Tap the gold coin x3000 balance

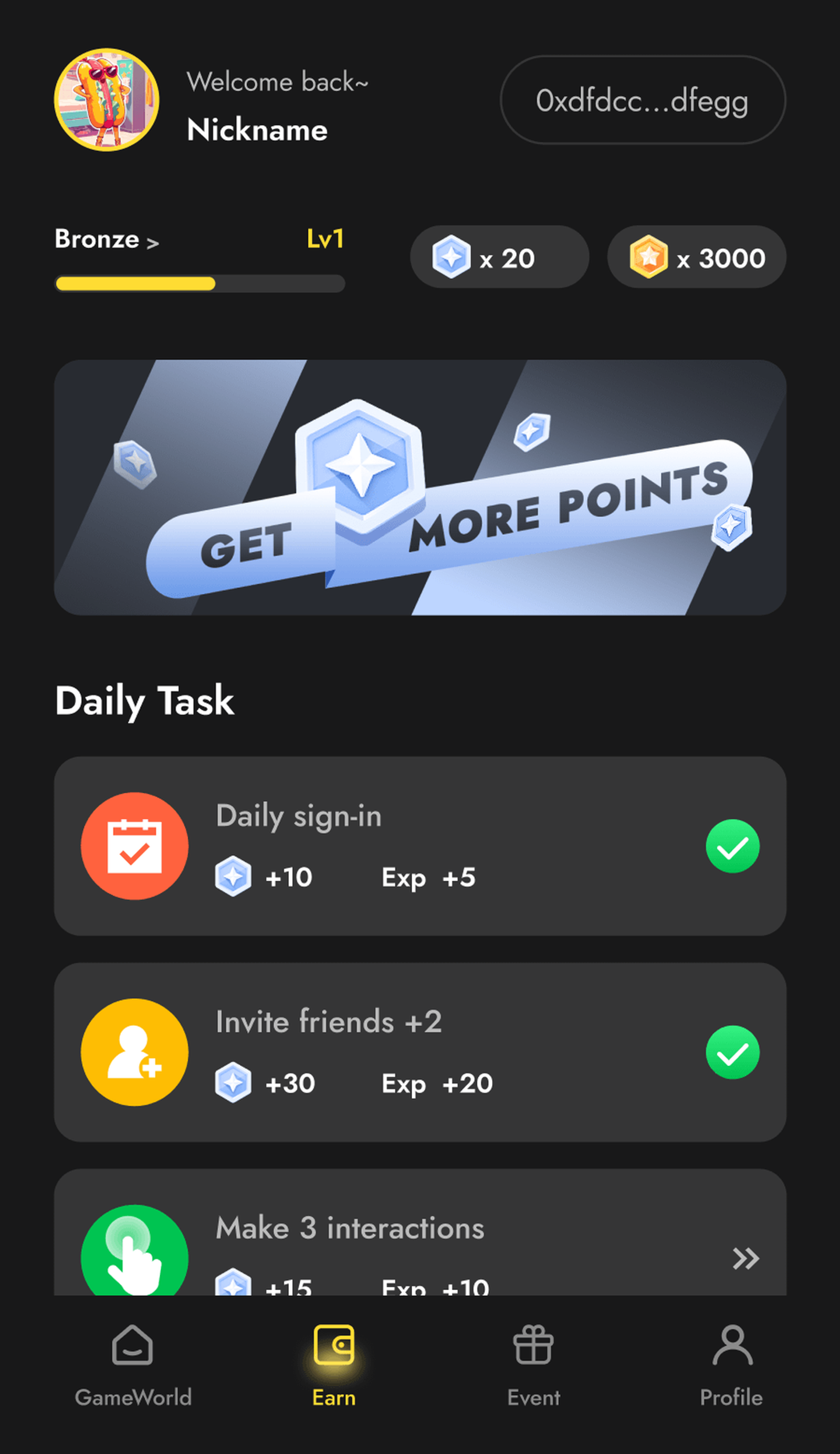point(696,257)
